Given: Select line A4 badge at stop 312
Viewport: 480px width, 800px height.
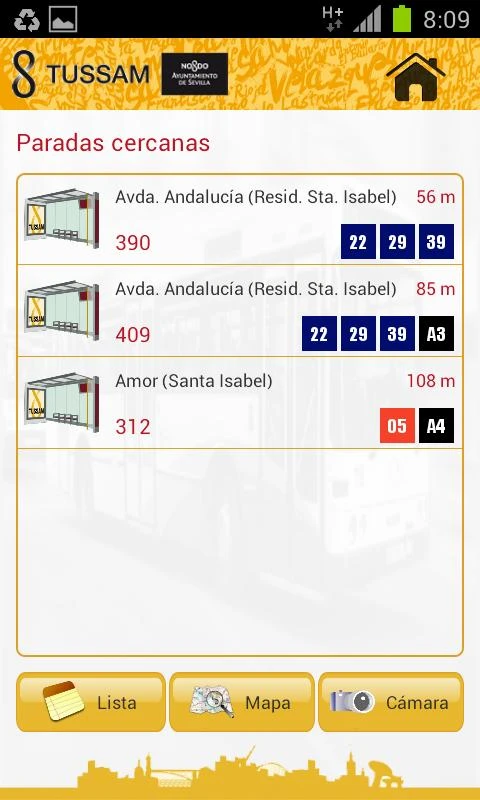Looking at the screenshot, I should tap(436, 426).
